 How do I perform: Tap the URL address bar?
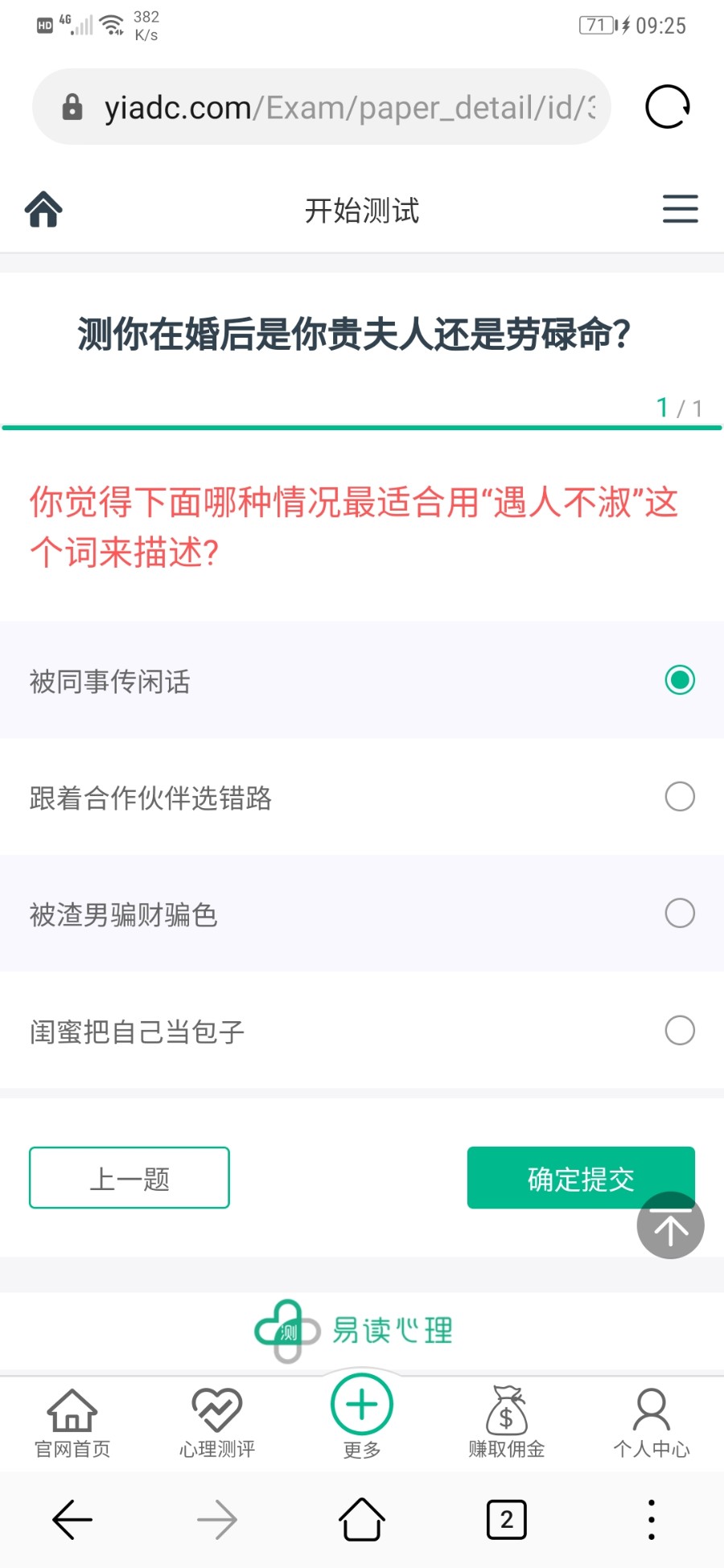click(x=338, y=107)
